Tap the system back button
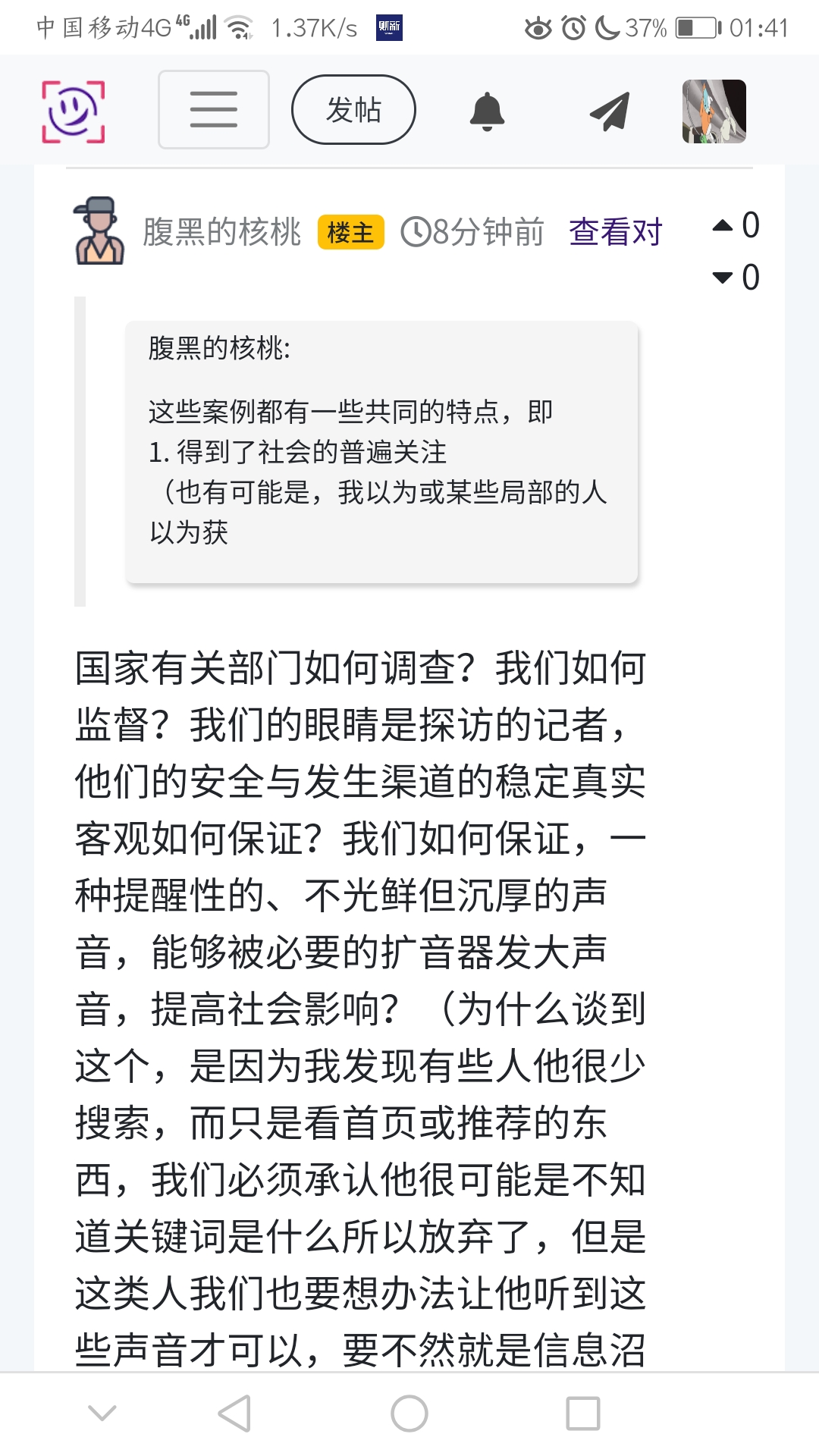Viewport: 819px width, 1456px height. point(234,1414)
